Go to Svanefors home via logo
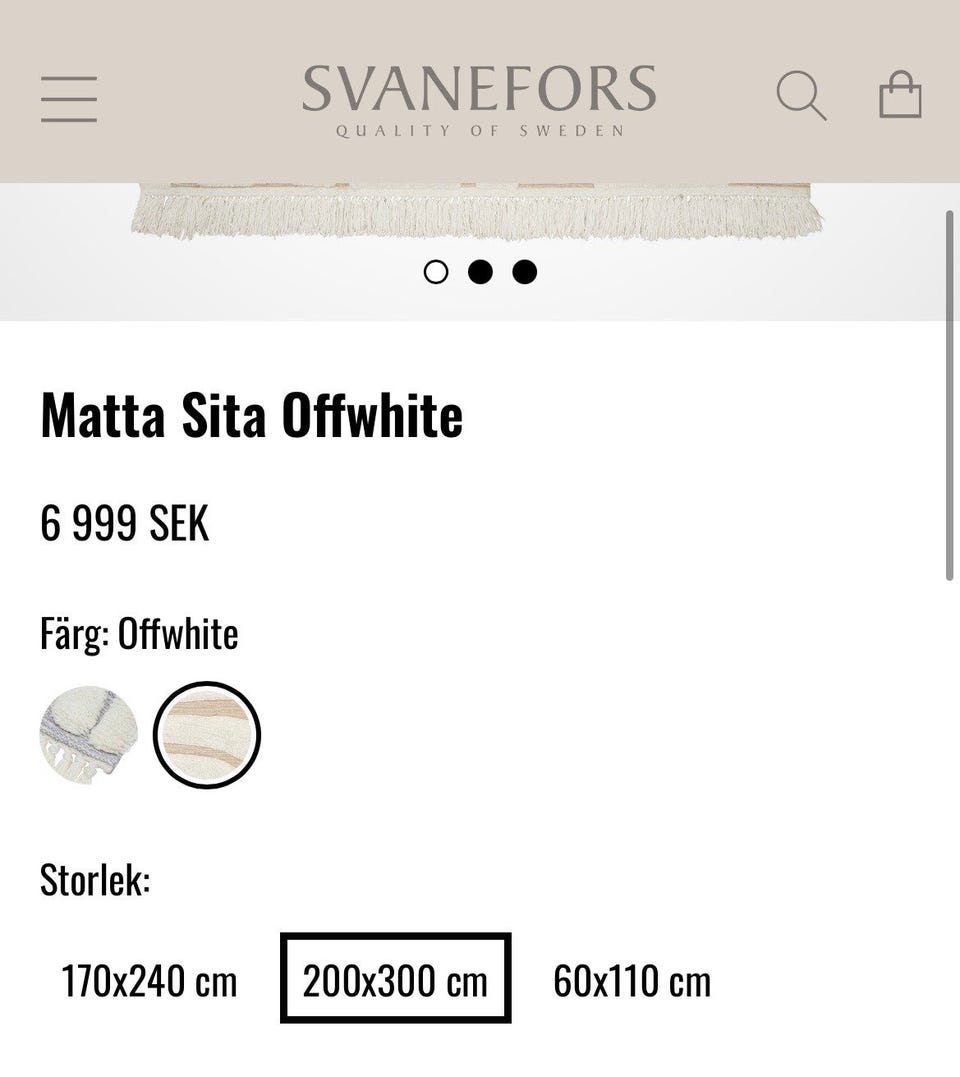 [479, 100]
